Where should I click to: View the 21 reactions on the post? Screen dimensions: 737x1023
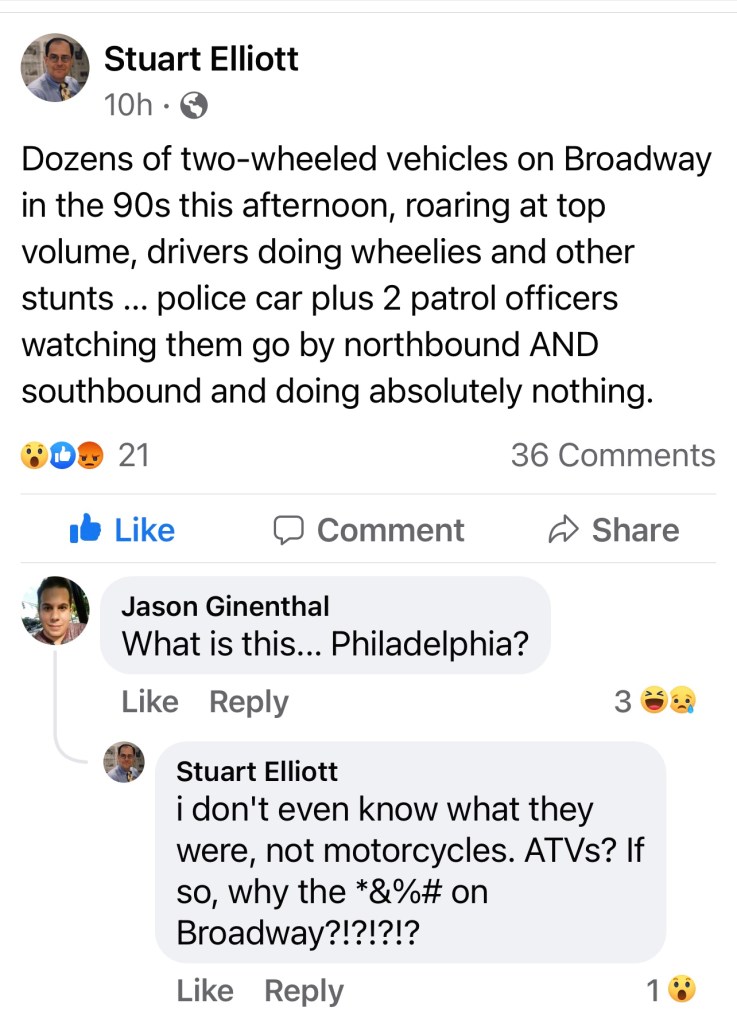click(85, 455)
